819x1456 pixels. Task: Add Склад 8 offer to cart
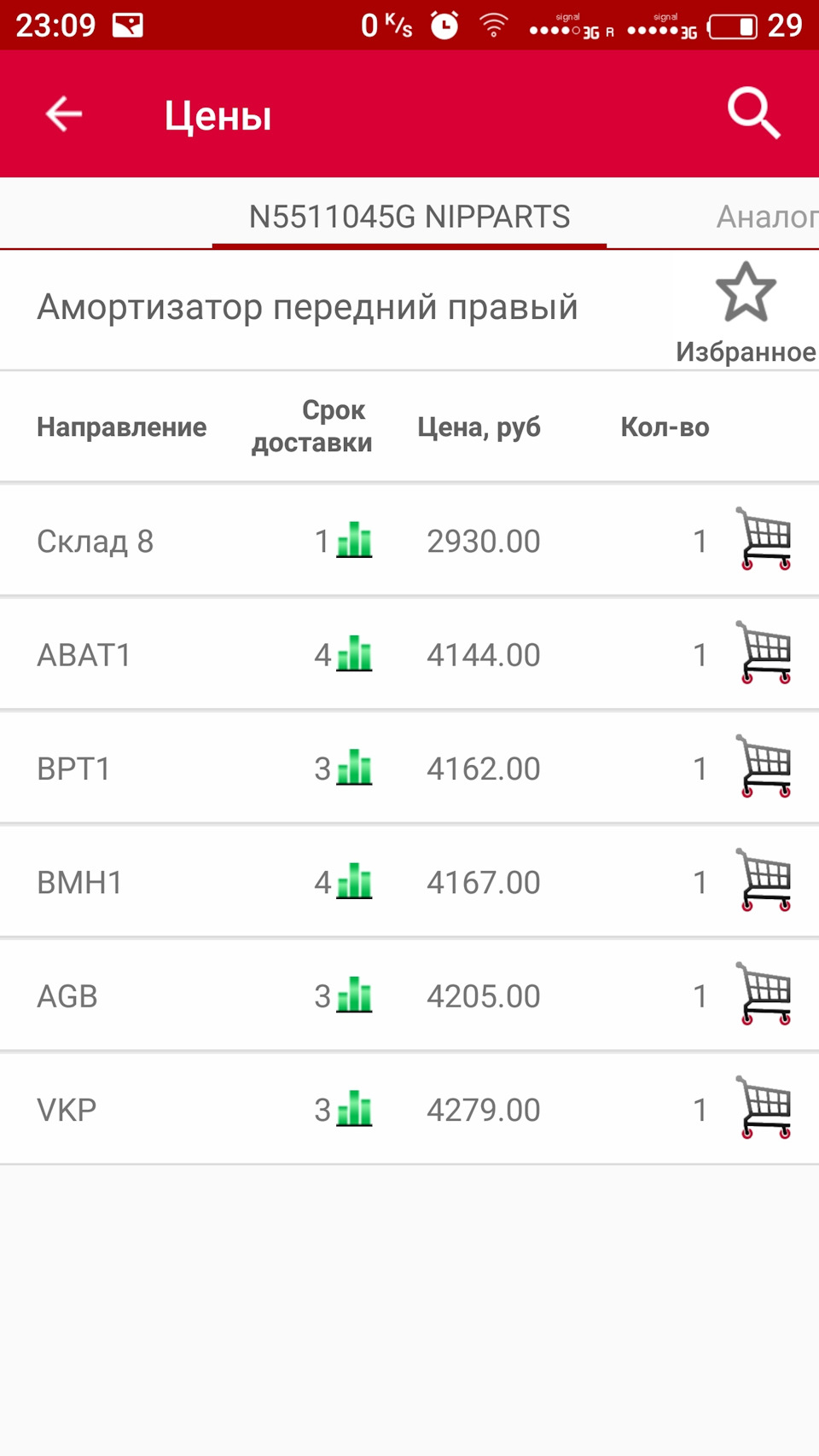pyautogui.click(x=764, y=539)
